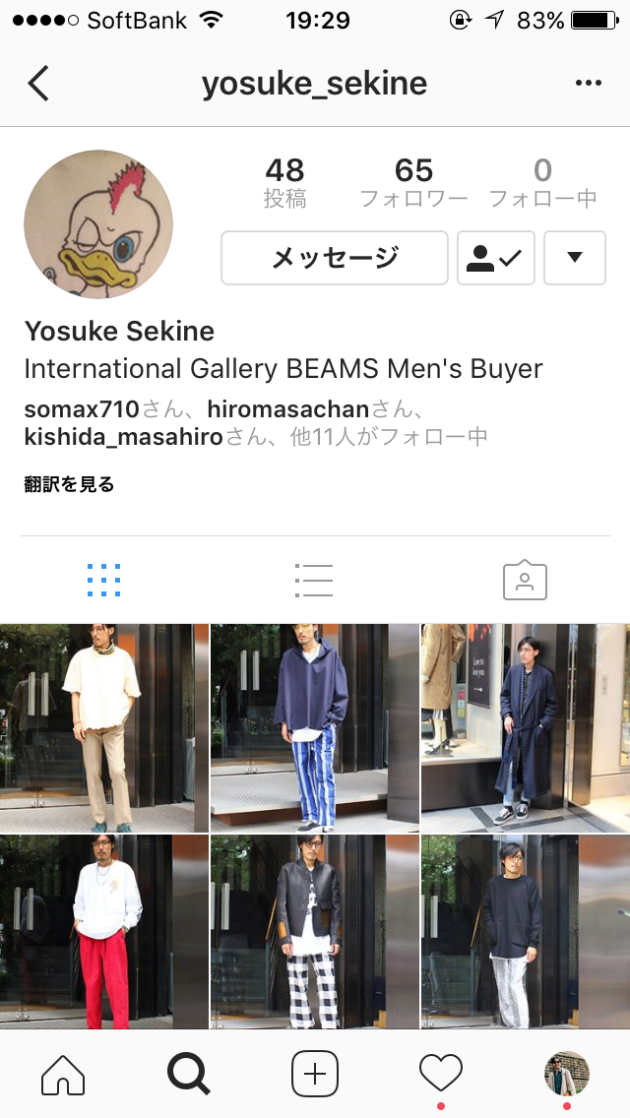The height and width of the screenshot is (1118, 630).
Task: Open the post with checkered pants
Action: click(x=314, y=932)
